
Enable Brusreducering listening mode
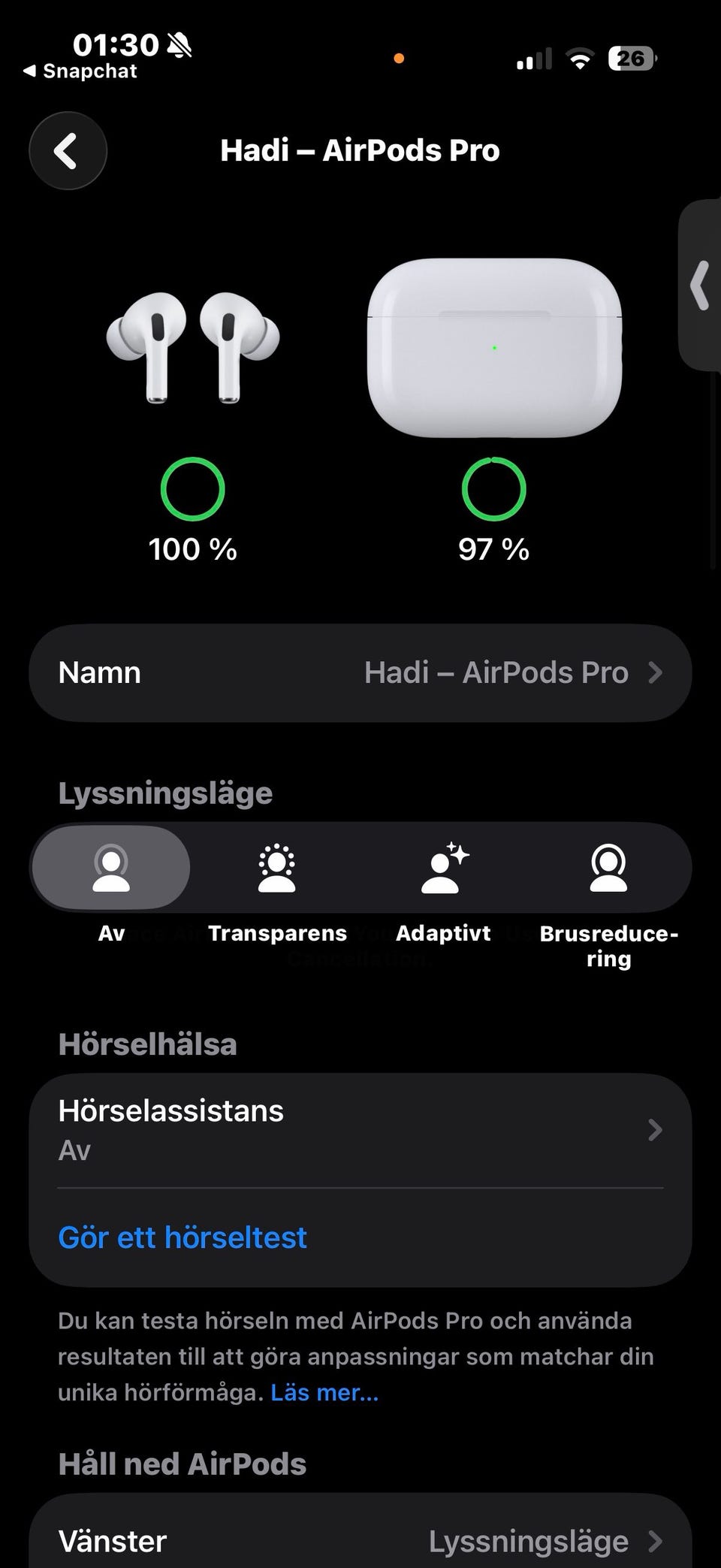(608, 869)
